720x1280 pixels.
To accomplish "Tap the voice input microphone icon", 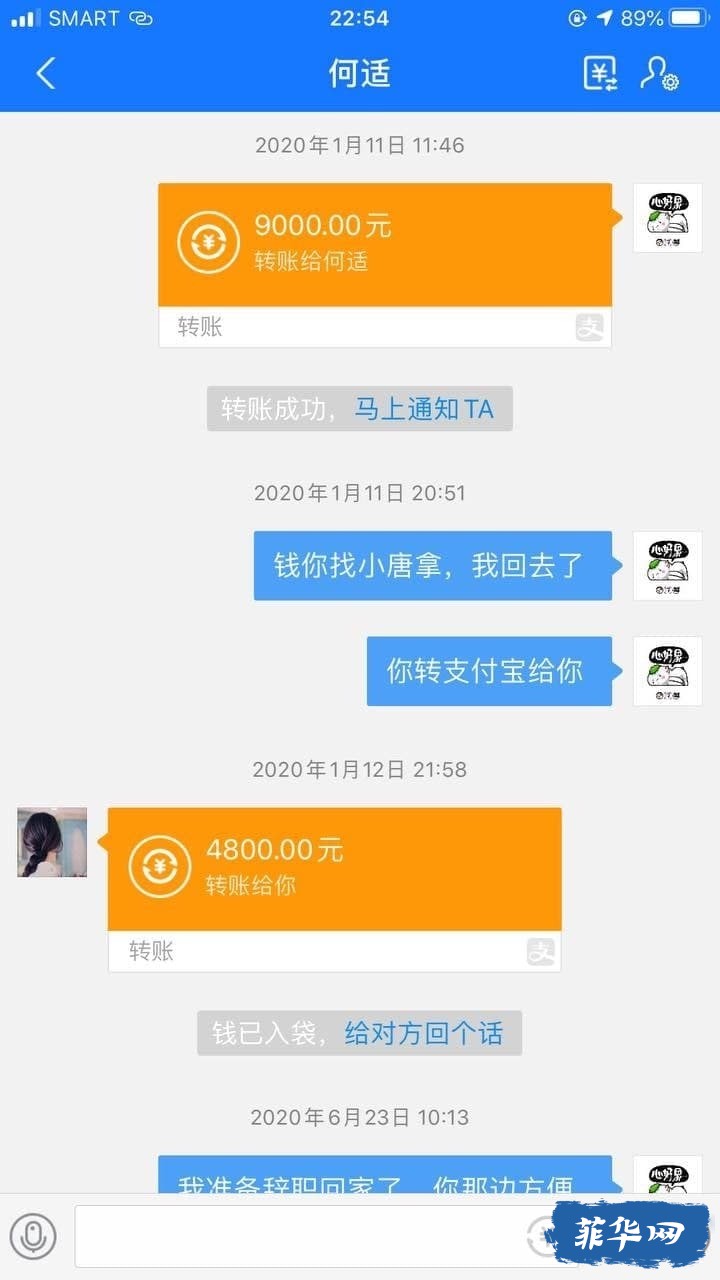I will coord(33,1236).
